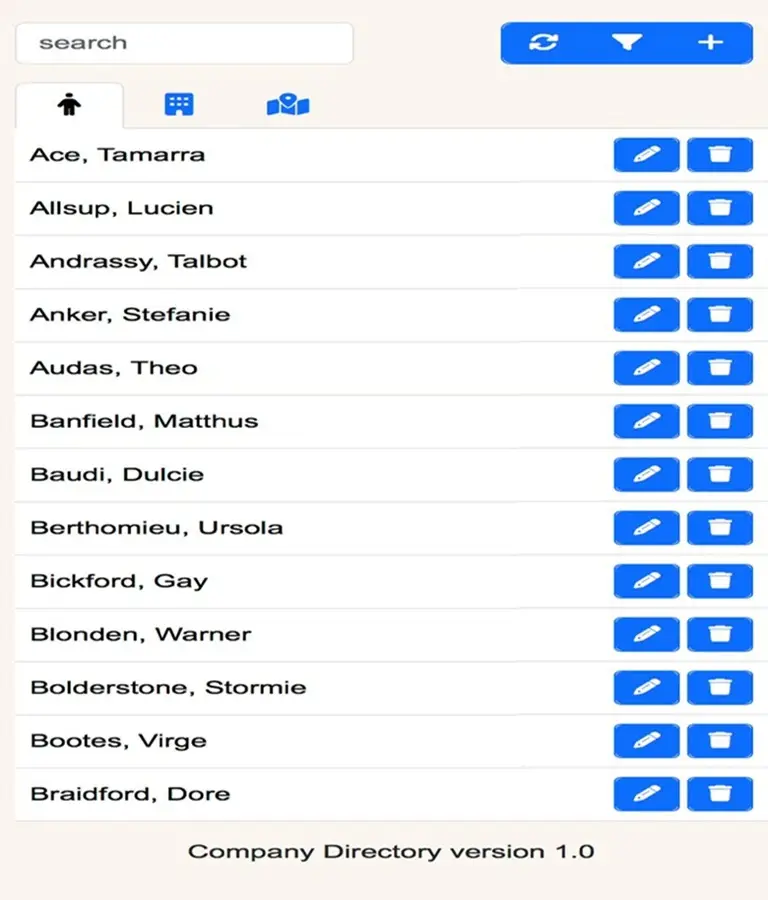Screen dimensions: 768x900
Task: Edit Andrassy, Talbot's details
Action: click(646, 261)
